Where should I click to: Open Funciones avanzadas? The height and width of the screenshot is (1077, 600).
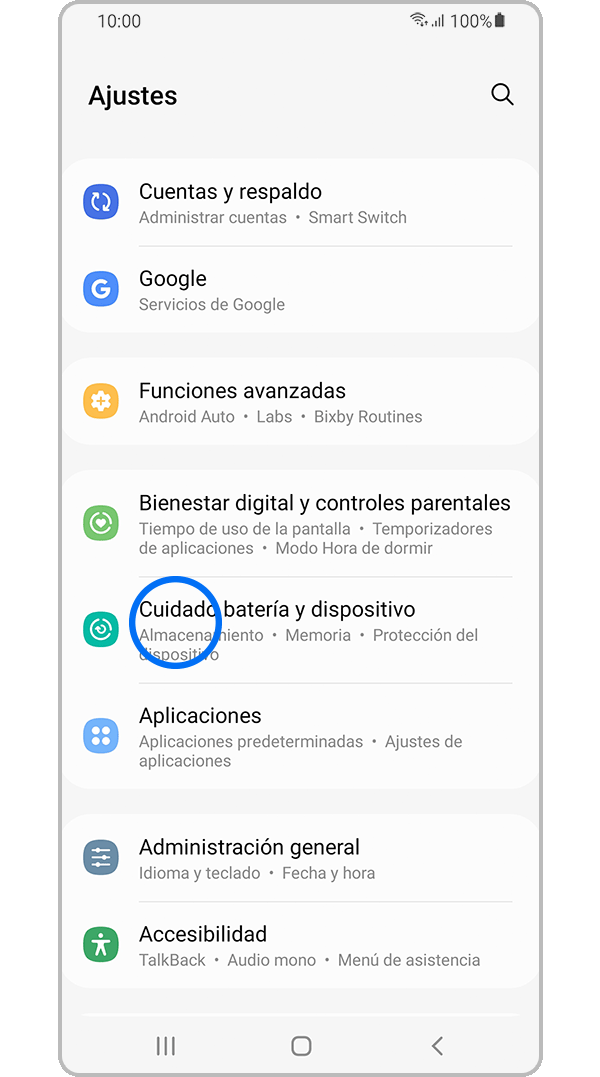pyautogui.click(x=300, y=402)
